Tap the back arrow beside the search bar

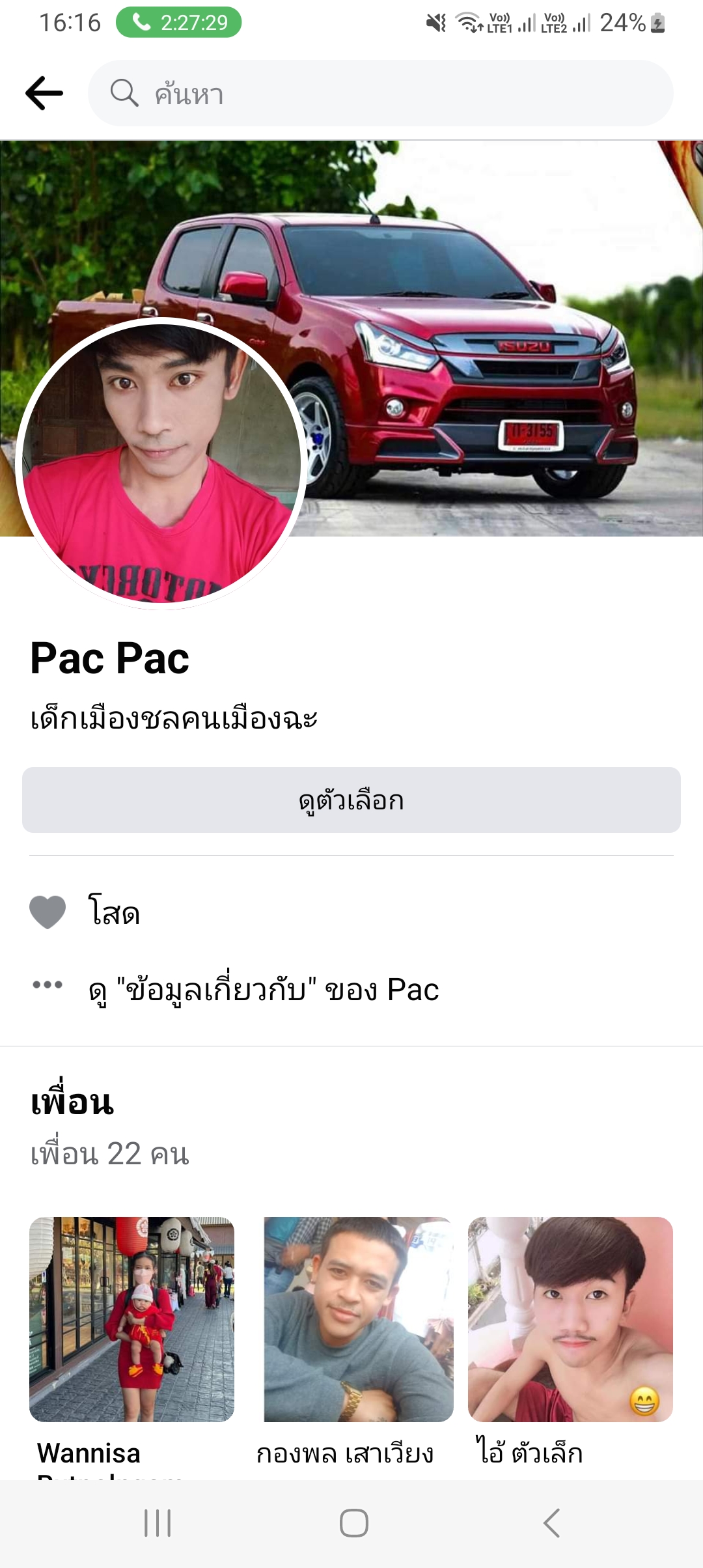point(44,93)
